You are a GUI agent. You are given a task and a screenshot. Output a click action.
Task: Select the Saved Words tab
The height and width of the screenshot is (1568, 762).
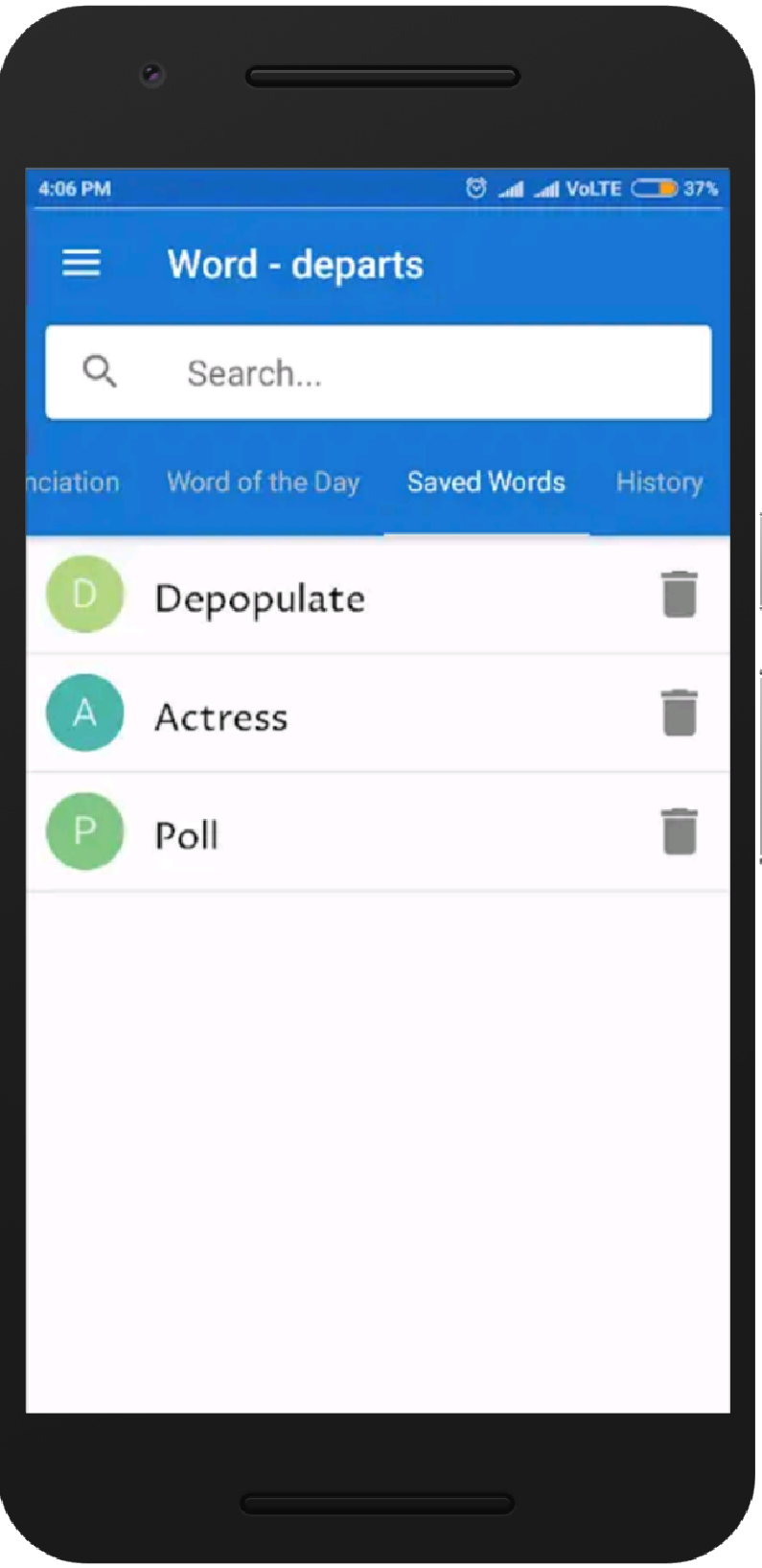click(486, 481)
